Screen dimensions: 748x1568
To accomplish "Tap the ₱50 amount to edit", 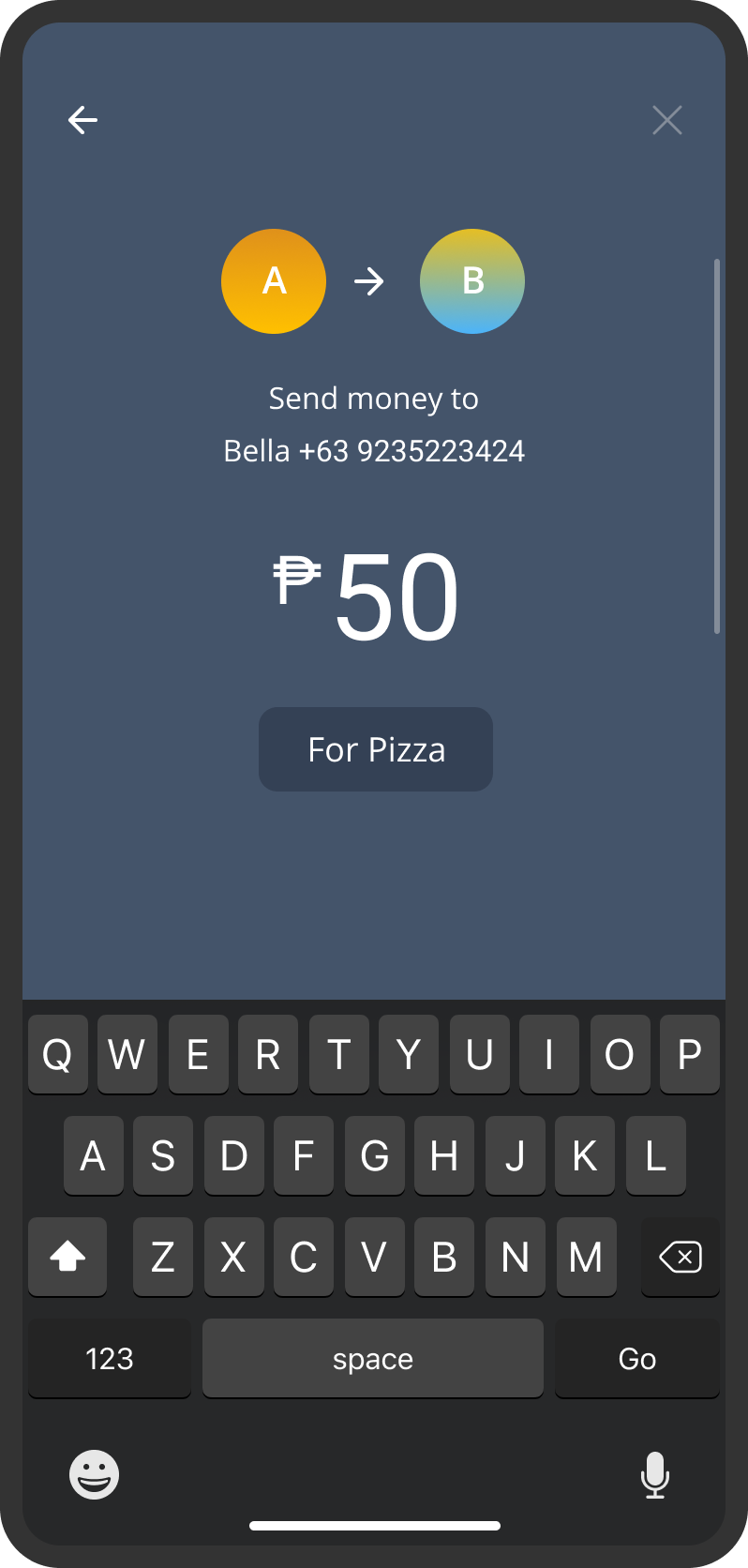I will click(x=367, y=596).
